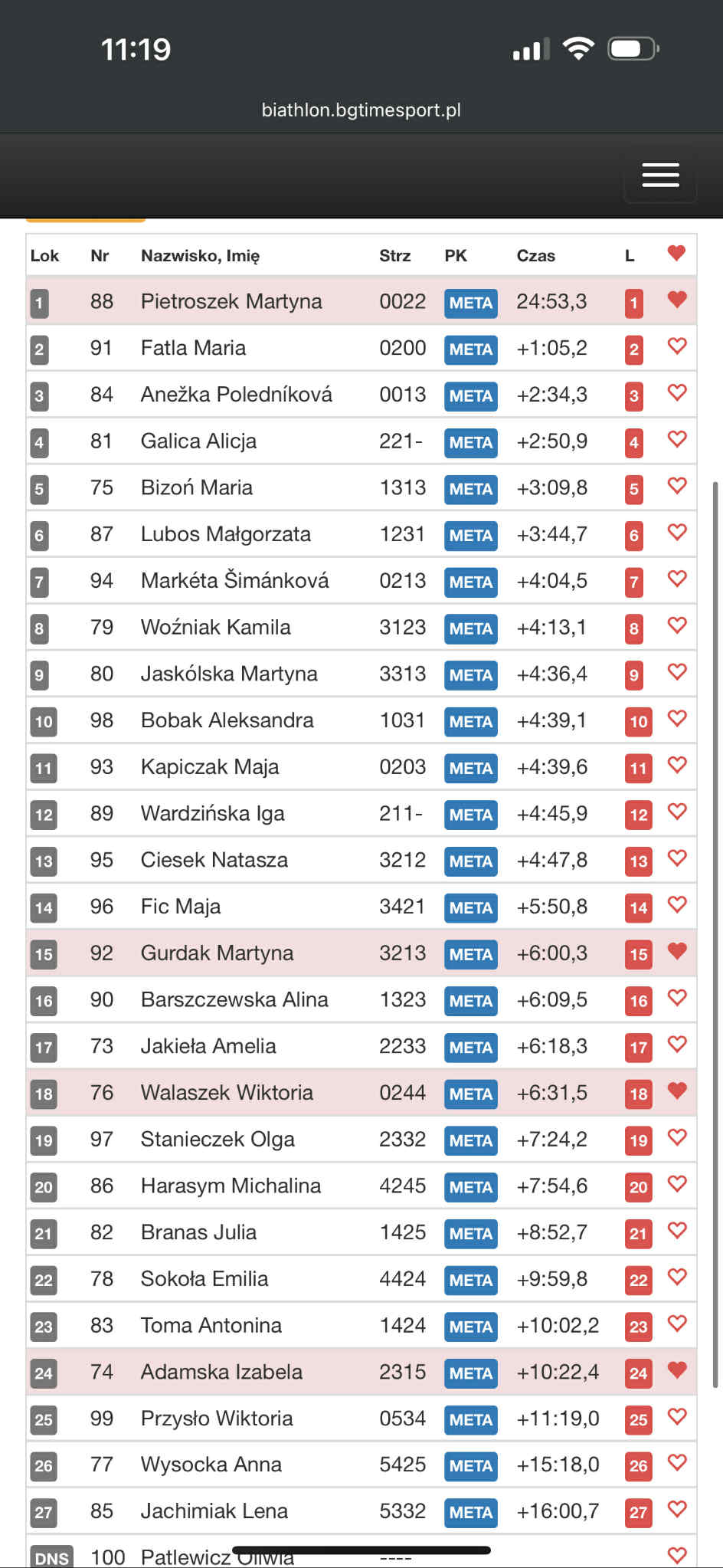Image resolution: width=723 pixels, height=1568 pixels.
Task: Remove Gurdak Martyna from favorites
Action: click(677, 951)
